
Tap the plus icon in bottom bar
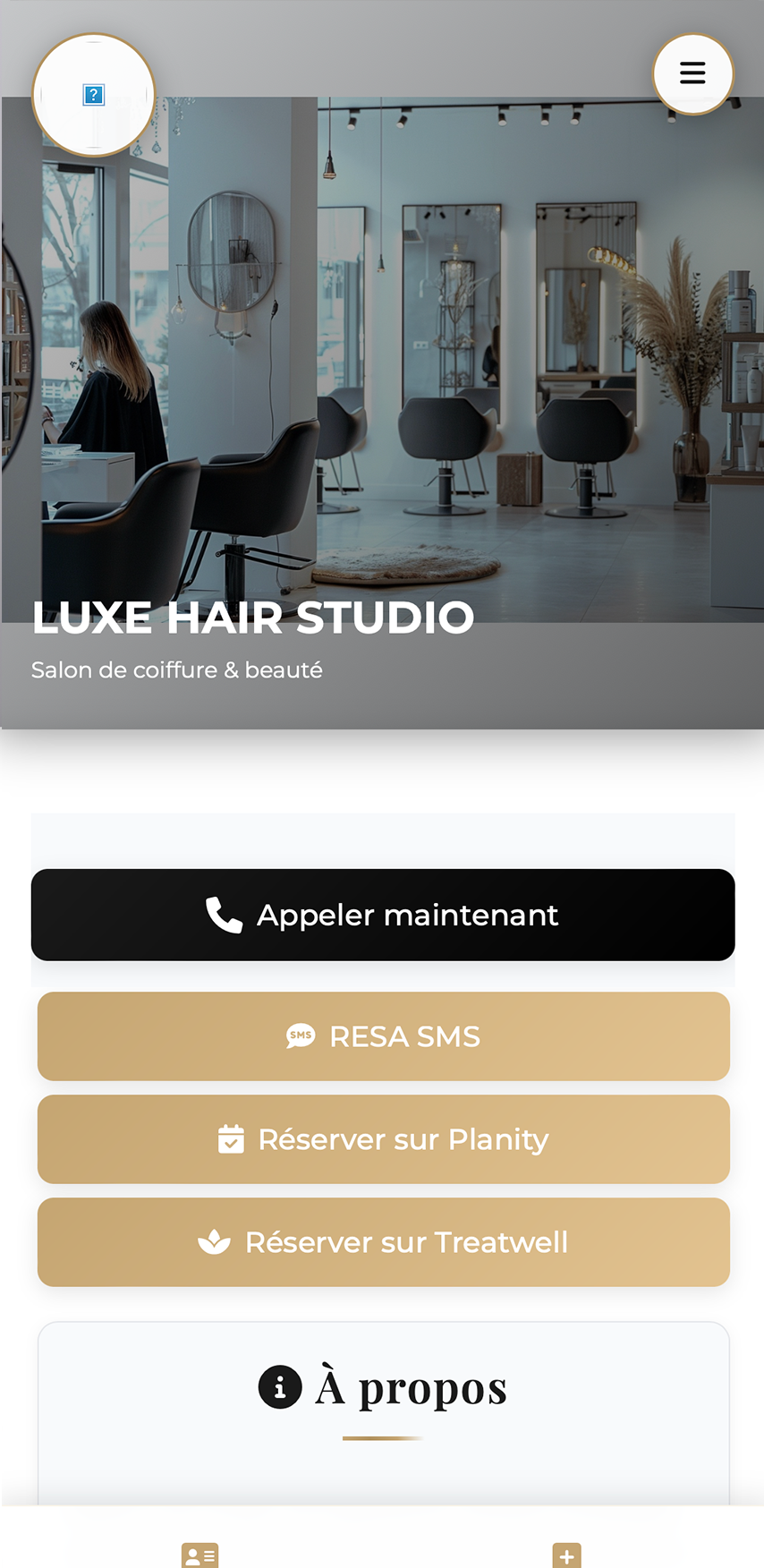(566, 1555)
